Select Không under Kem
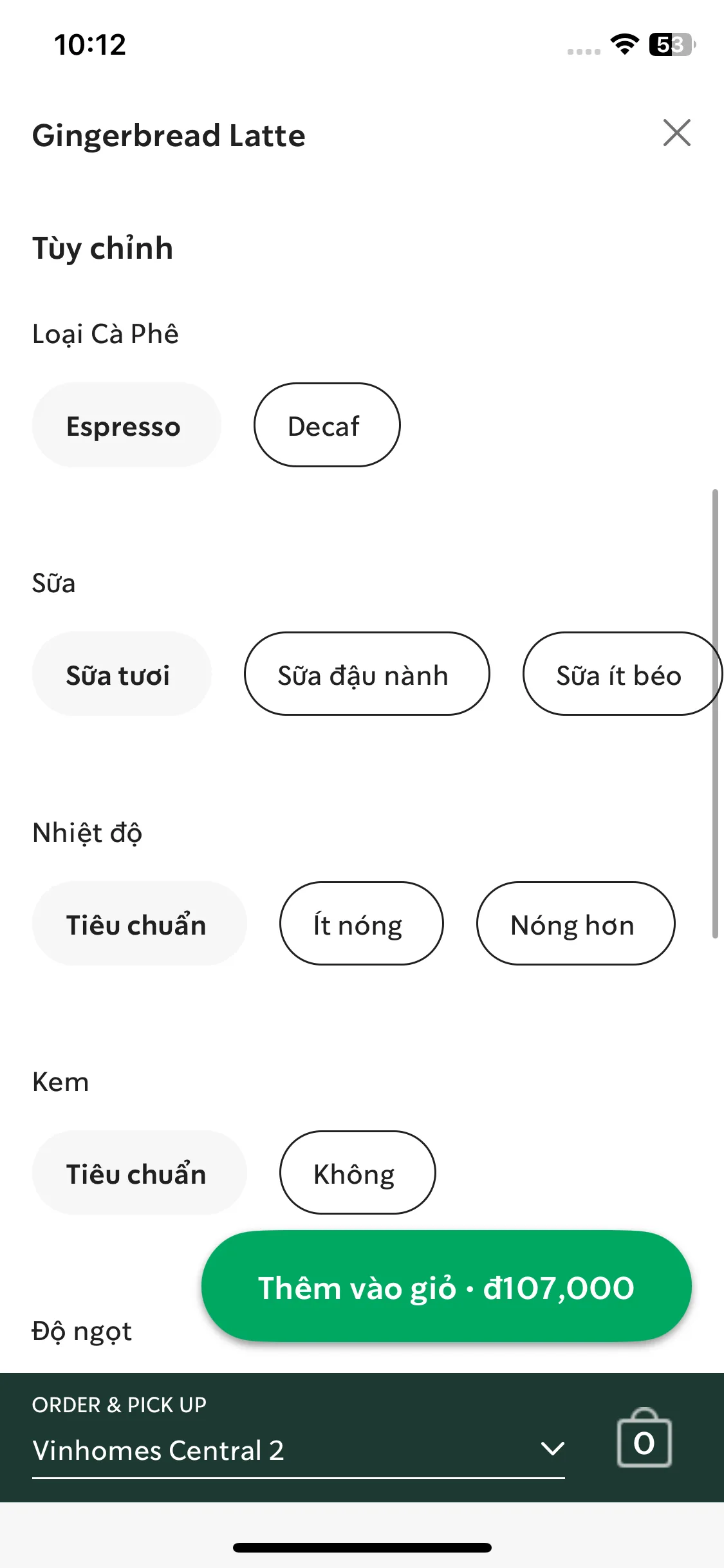The width and height of the screenshot is (724, 1568). click(x=357, y=1173)
